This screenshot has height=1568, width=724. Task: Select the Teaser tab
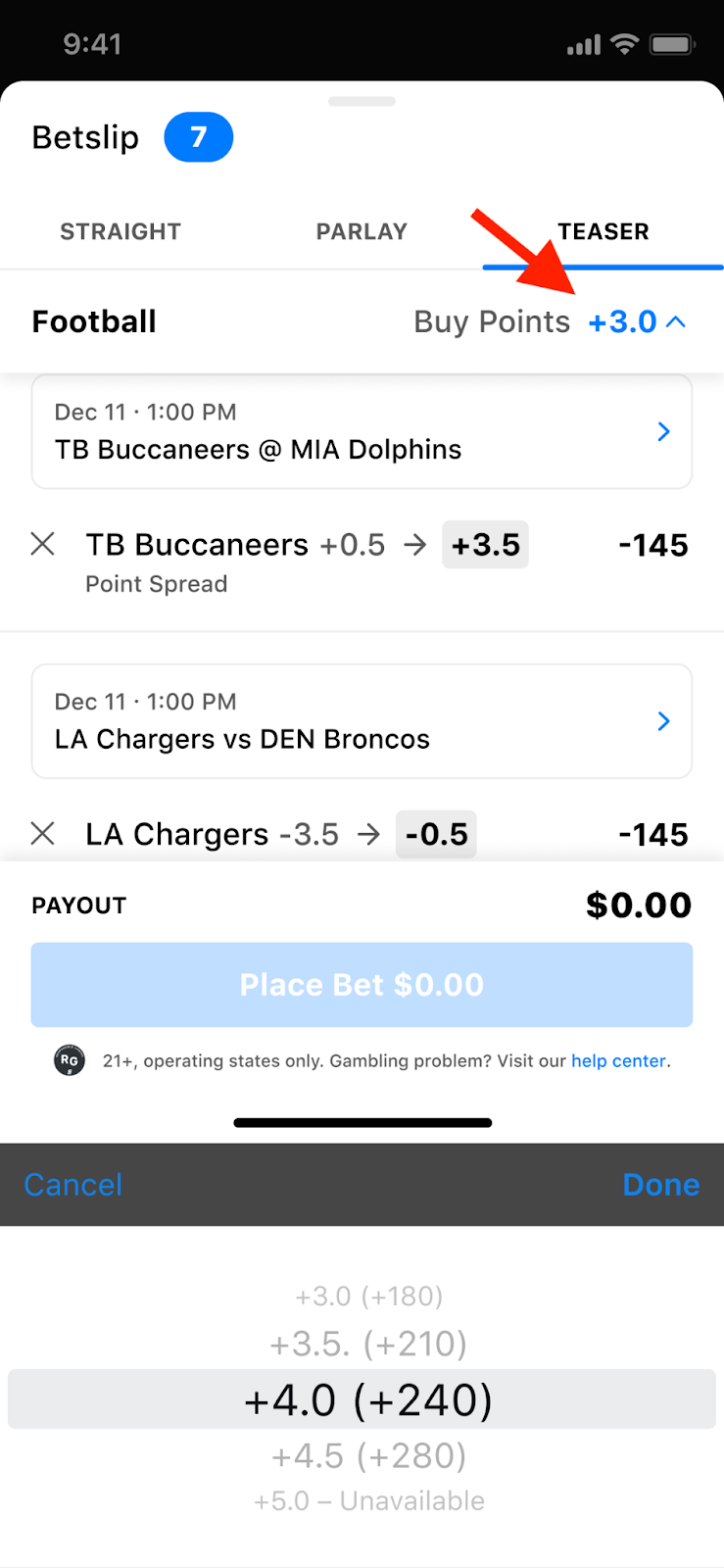pyautogui.click(x=603, y=232)
